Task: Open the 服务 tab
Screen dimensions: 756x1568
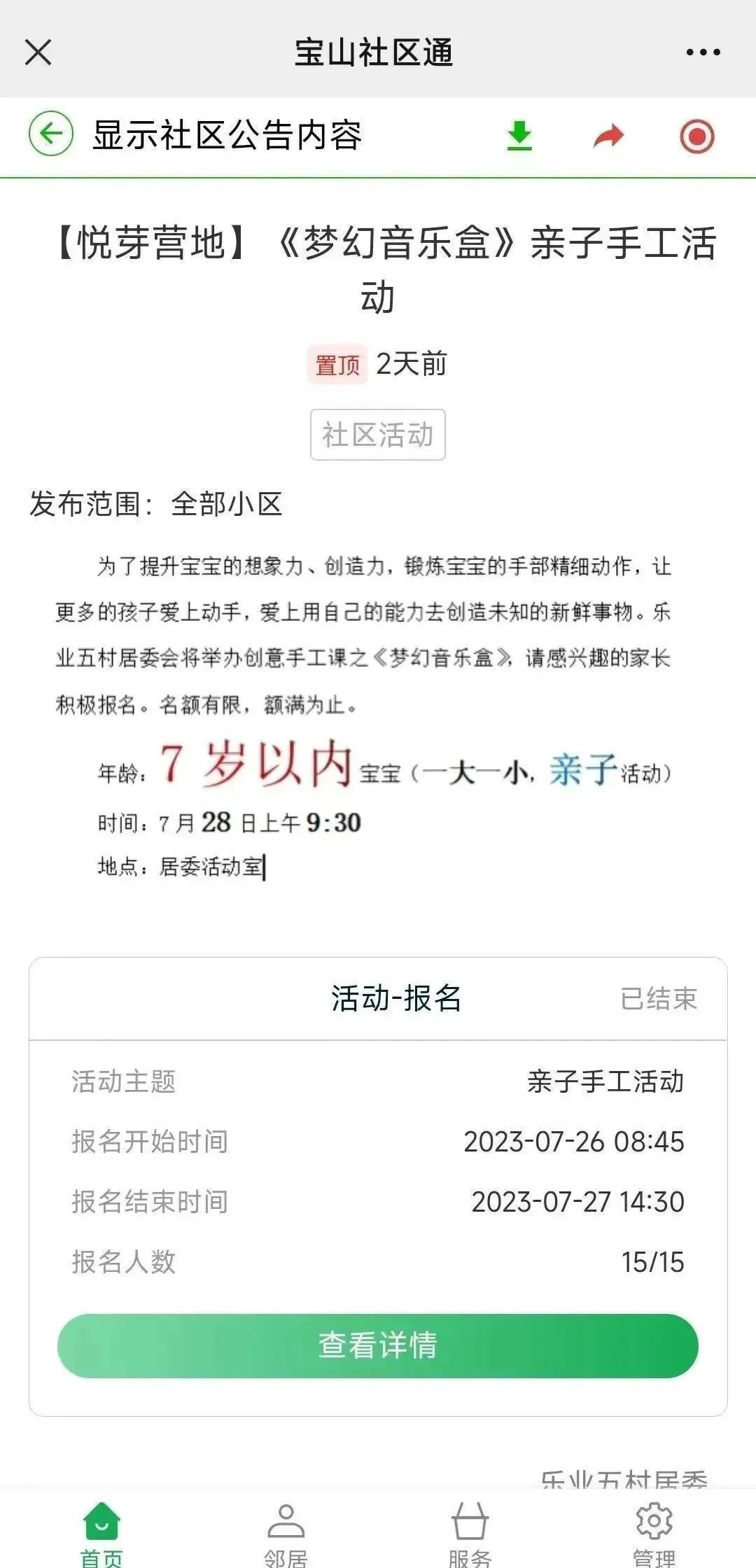Action: pos(470,1533)
